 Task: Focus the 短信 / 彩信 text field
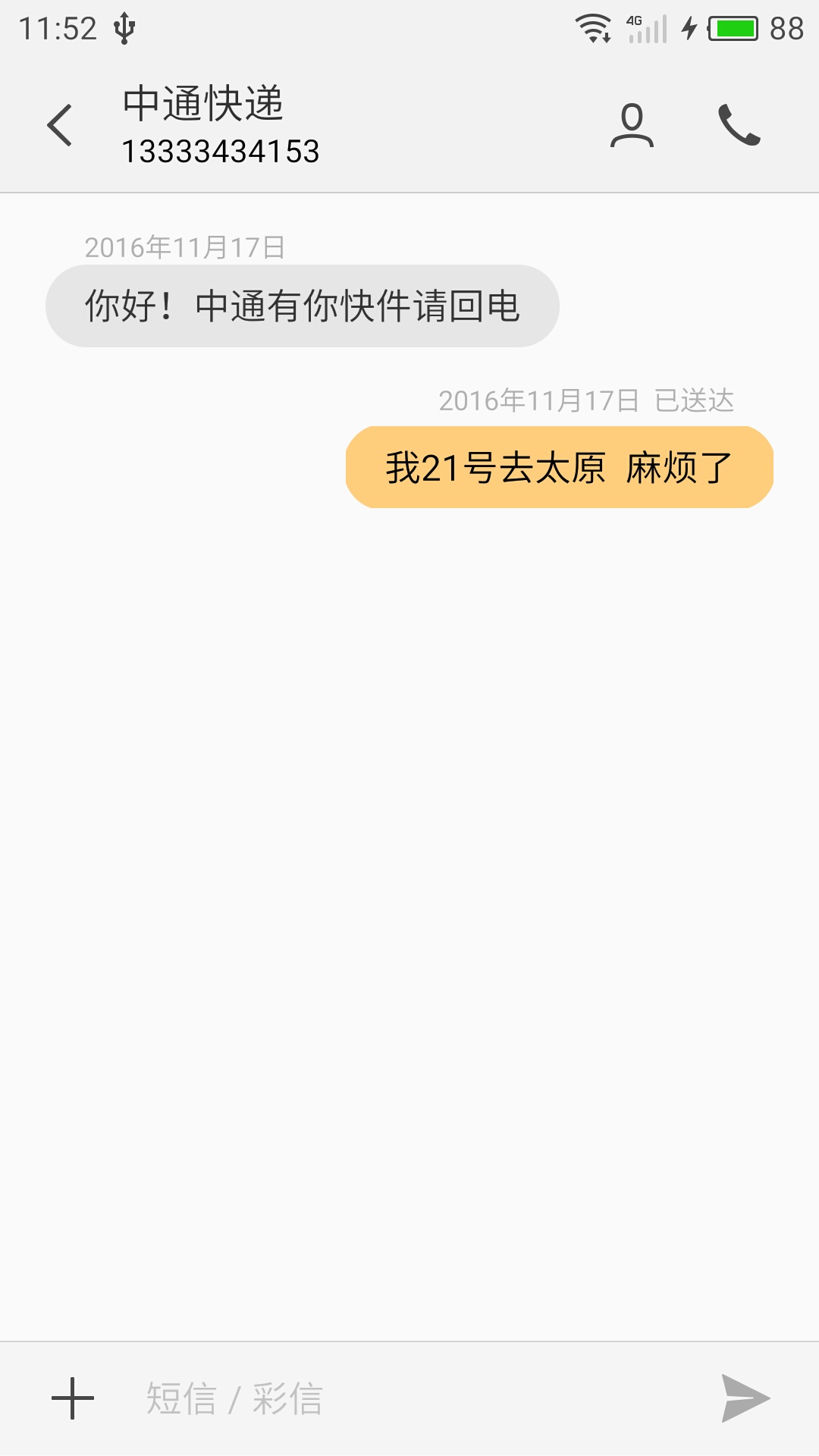pos(409,1398)
